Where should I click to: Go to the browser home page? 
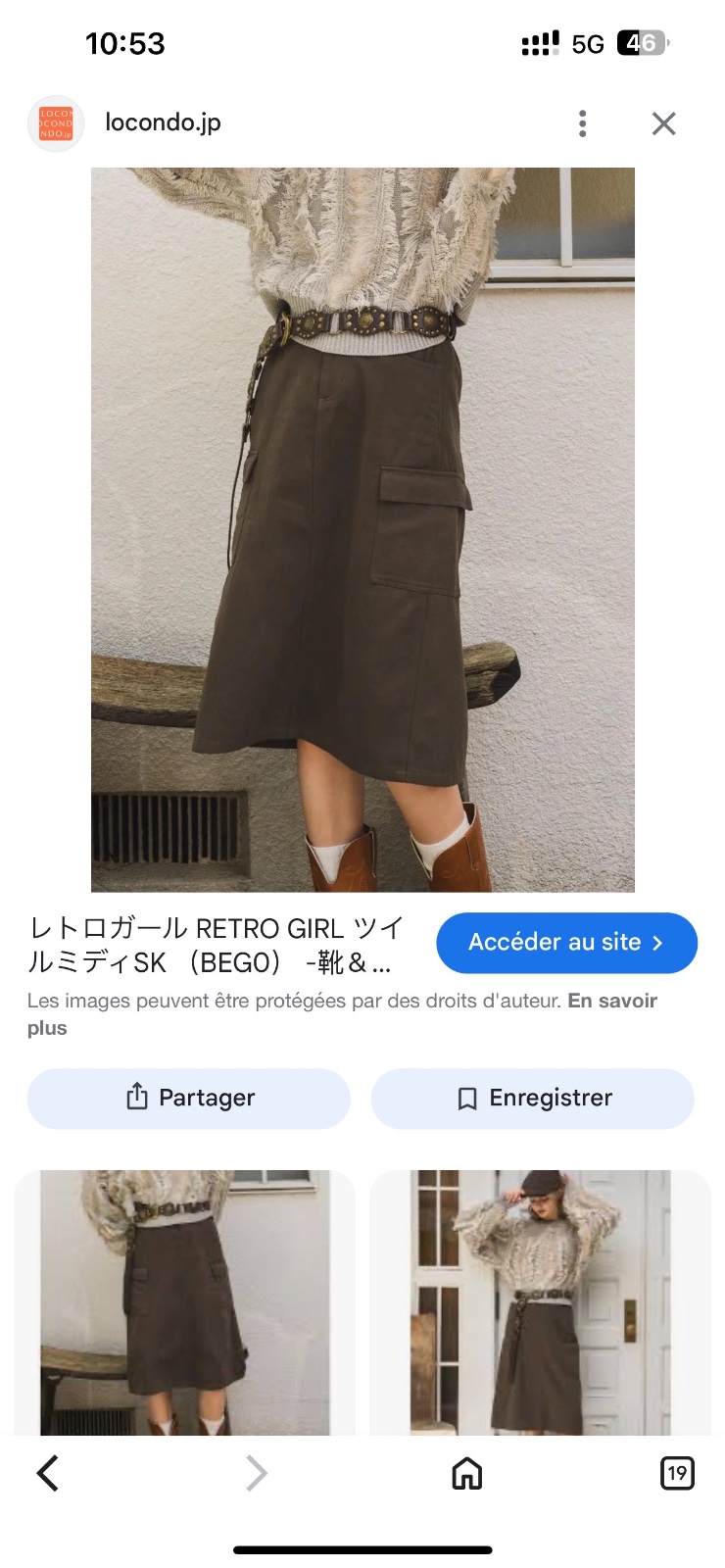pyautogui.click(x=467, y=1473)
